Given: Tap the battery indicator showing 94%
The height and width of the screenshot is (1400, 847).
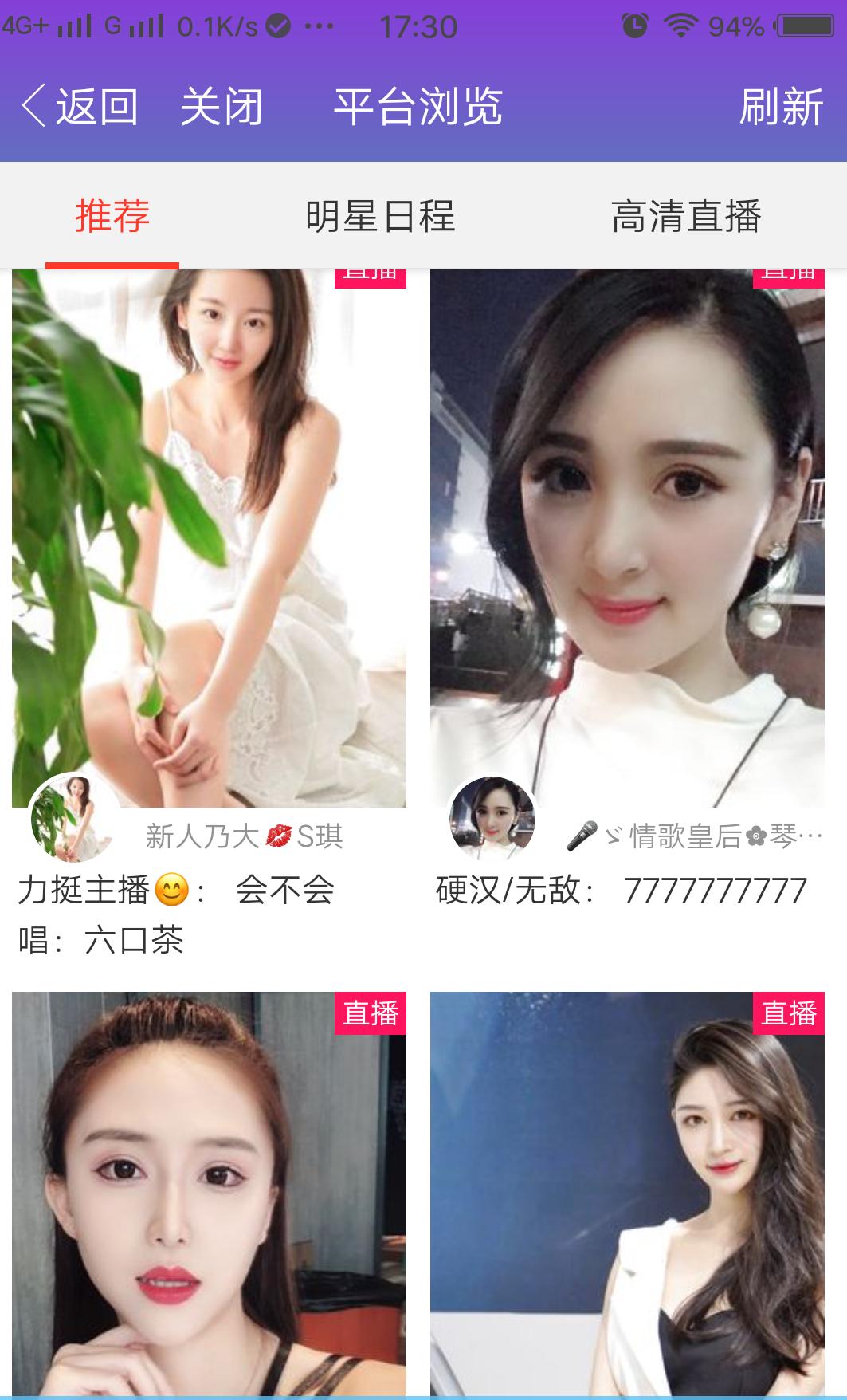Looking at the screenshot, I should [x=799, y=26].
